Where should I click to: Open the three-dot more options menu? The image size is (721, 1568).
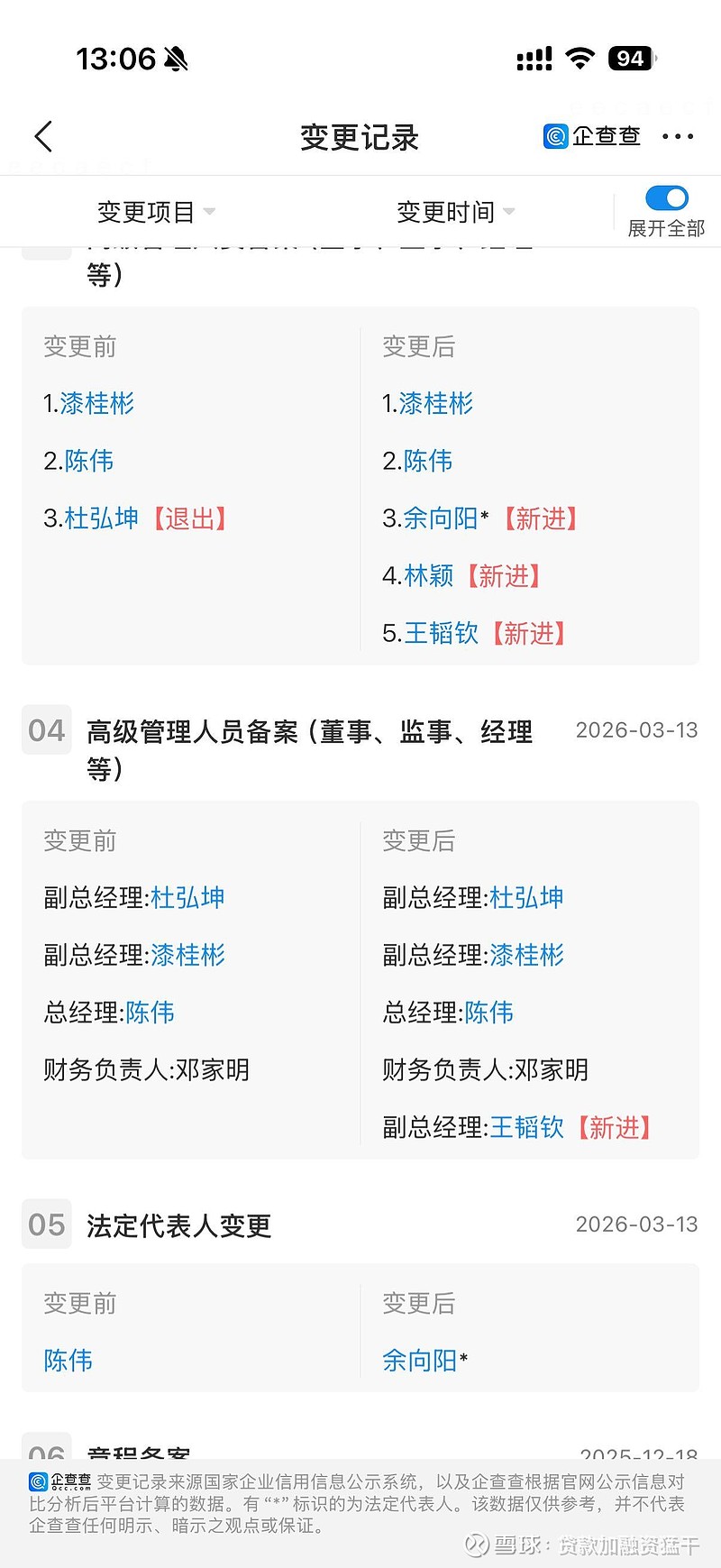pyautogui.click(x=678, y=135)
